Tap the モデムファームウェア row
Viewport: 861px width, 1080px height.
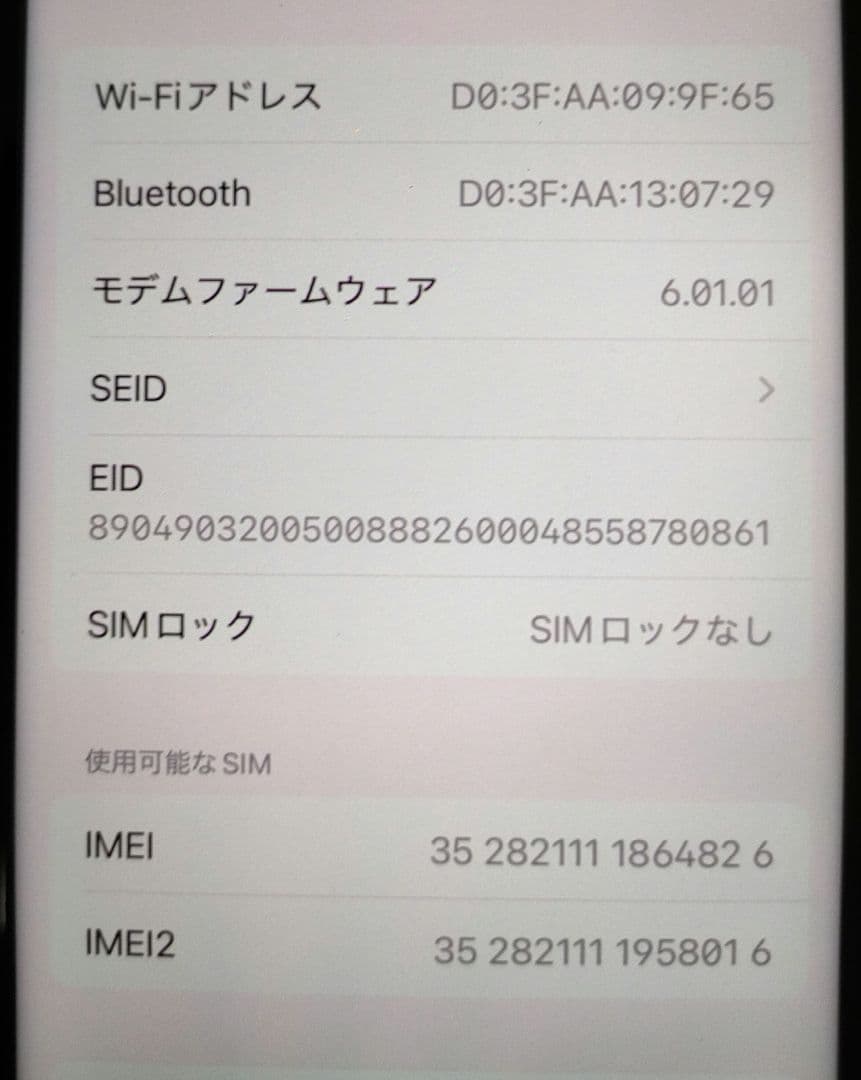tap(430, 290)
